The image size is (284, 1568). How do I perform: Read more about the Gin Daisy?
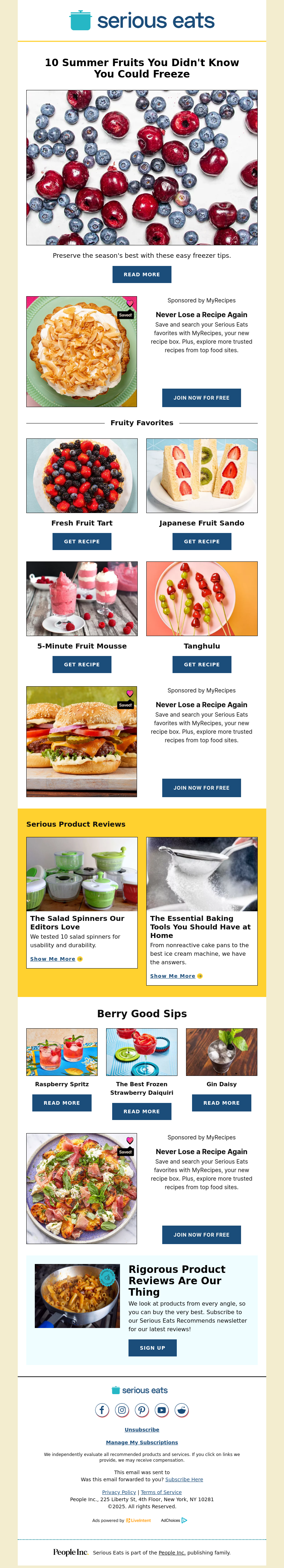[222, 1103]
